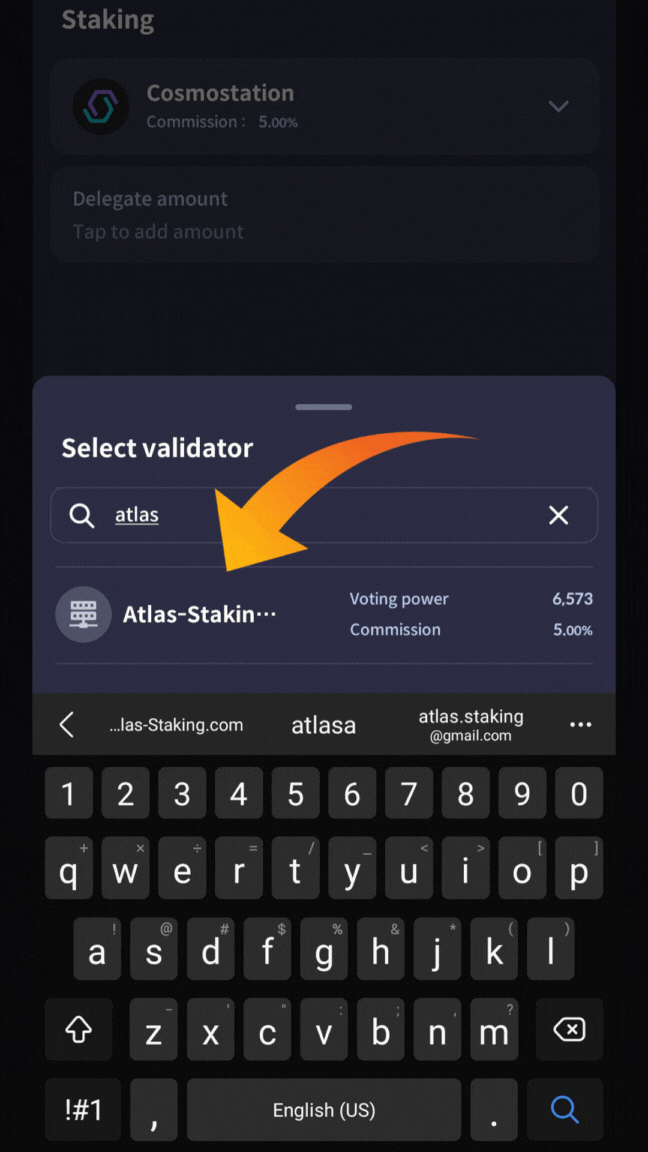Viewport: 648px width, 1152px height.
Task: Tap the keyboard's back chevron in suggestion bar
Action: coord(67,725)
